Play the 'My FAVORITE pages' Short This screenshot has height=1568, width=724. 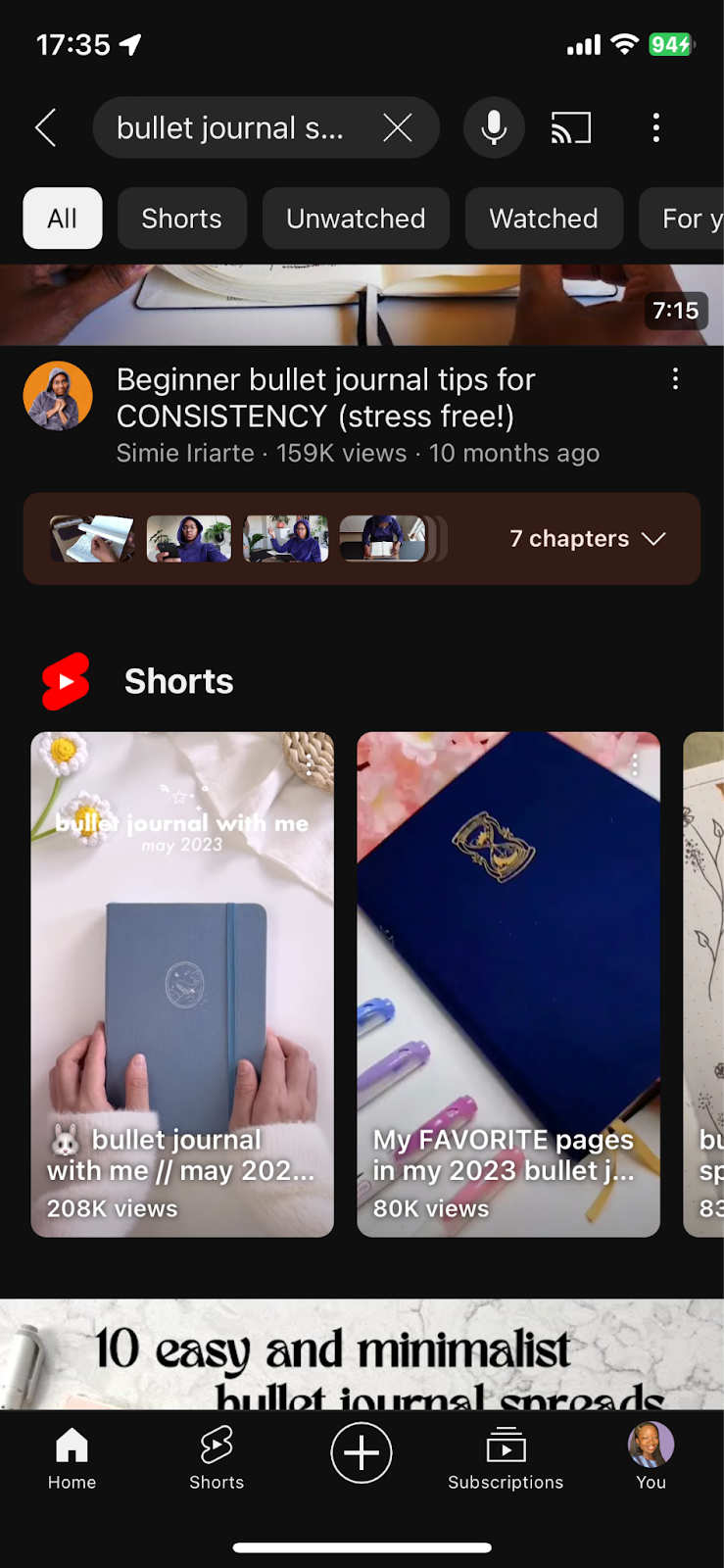coord(507,984)
